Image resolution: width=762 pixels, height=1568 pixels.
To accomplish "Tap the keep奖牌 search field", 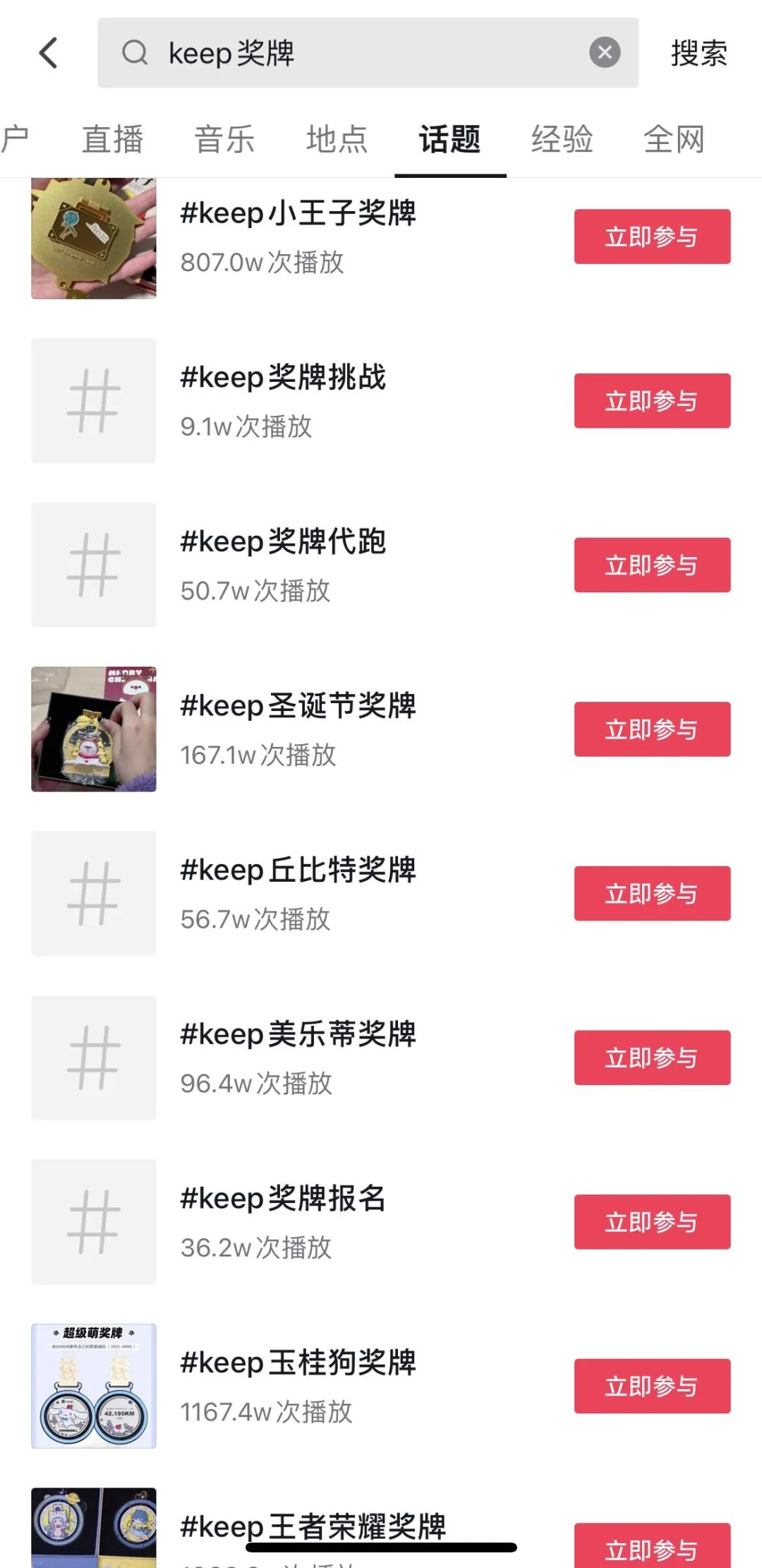I will pyautogui.click(x=353, y=53).
